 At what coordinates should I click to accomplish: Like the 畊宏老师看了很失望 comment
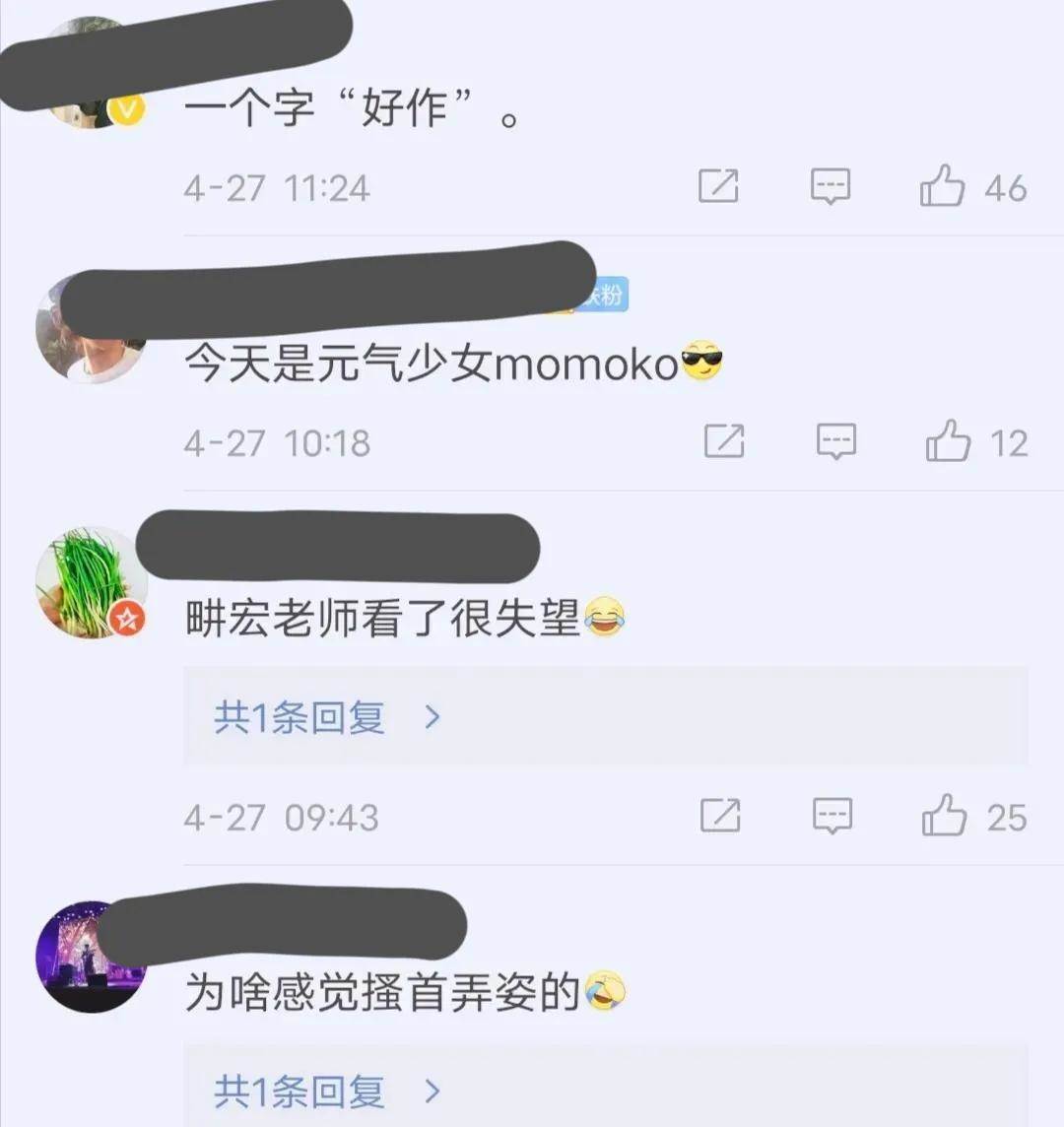click(944, 816)
